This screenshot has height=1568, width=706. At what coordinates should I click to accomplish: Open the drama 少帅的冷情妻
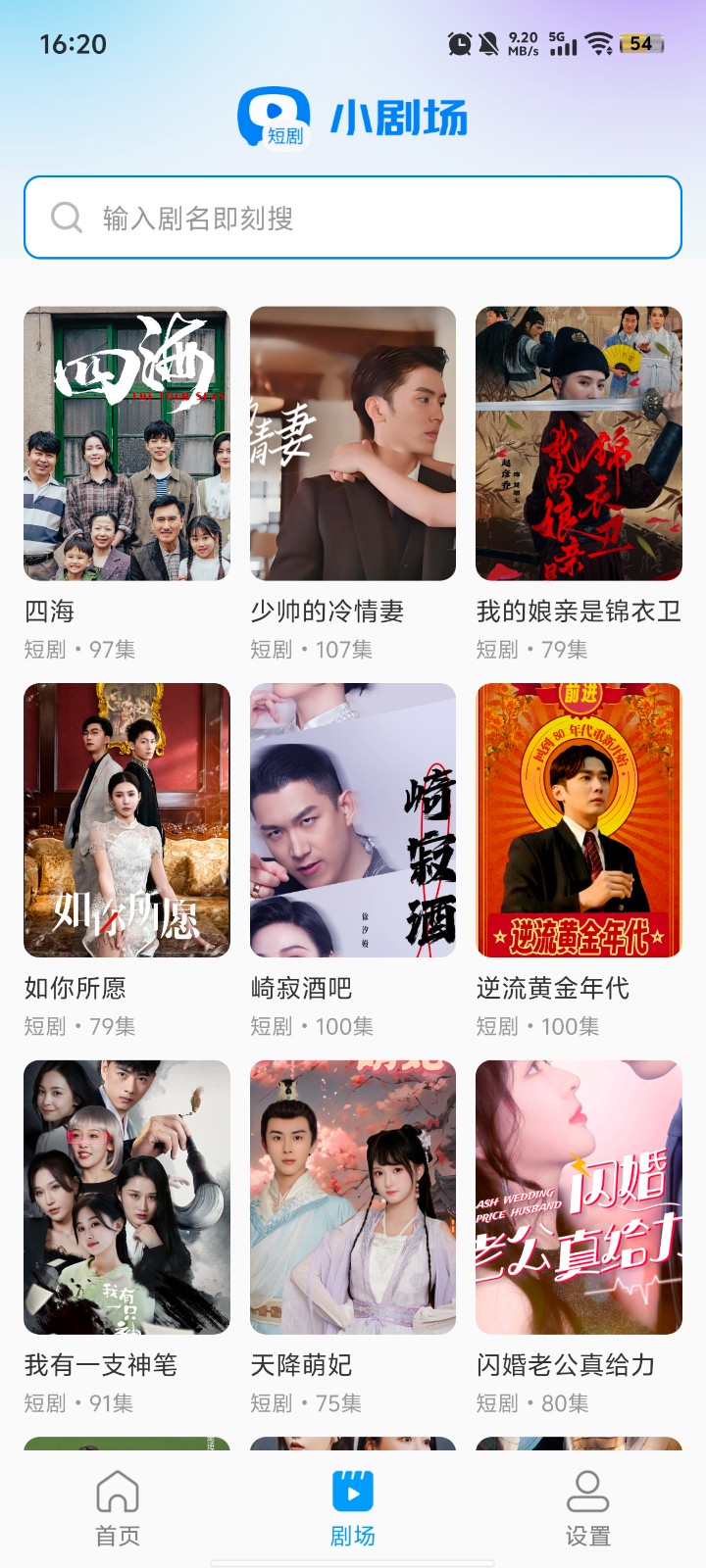click(353, 444)
